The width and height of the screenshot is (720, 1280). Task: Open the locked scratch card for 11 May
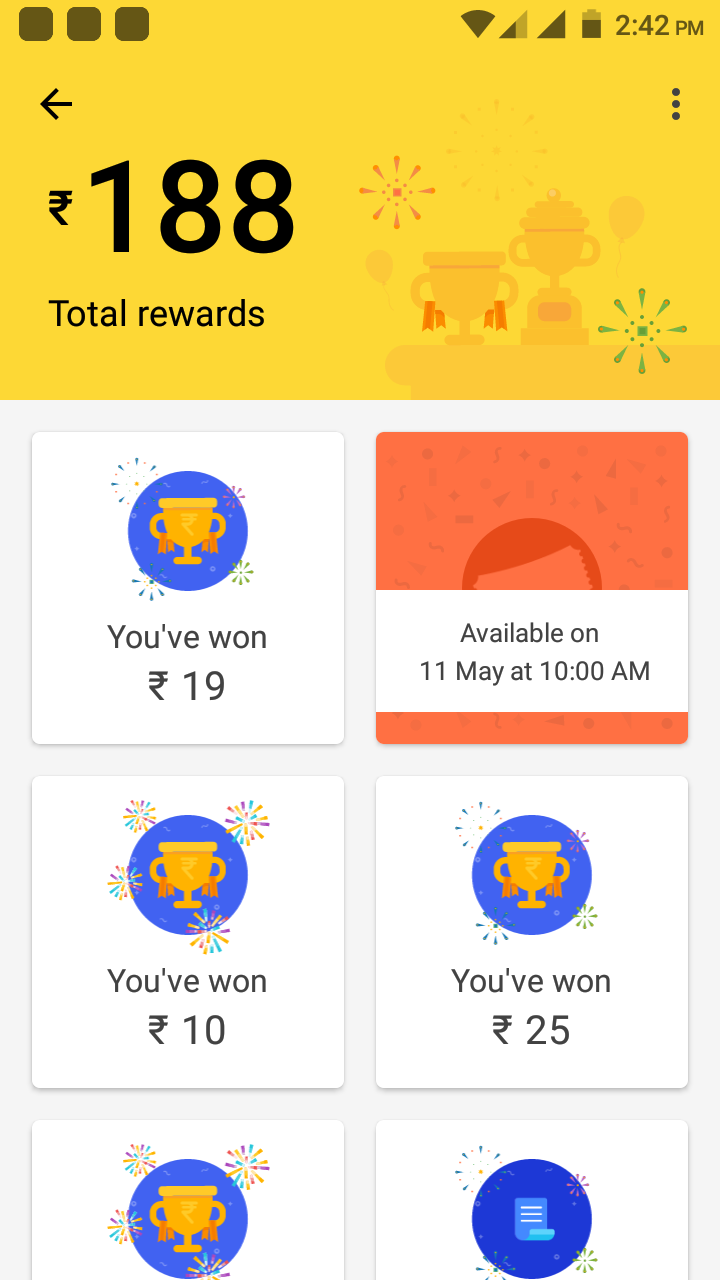(x=532, y=588)
